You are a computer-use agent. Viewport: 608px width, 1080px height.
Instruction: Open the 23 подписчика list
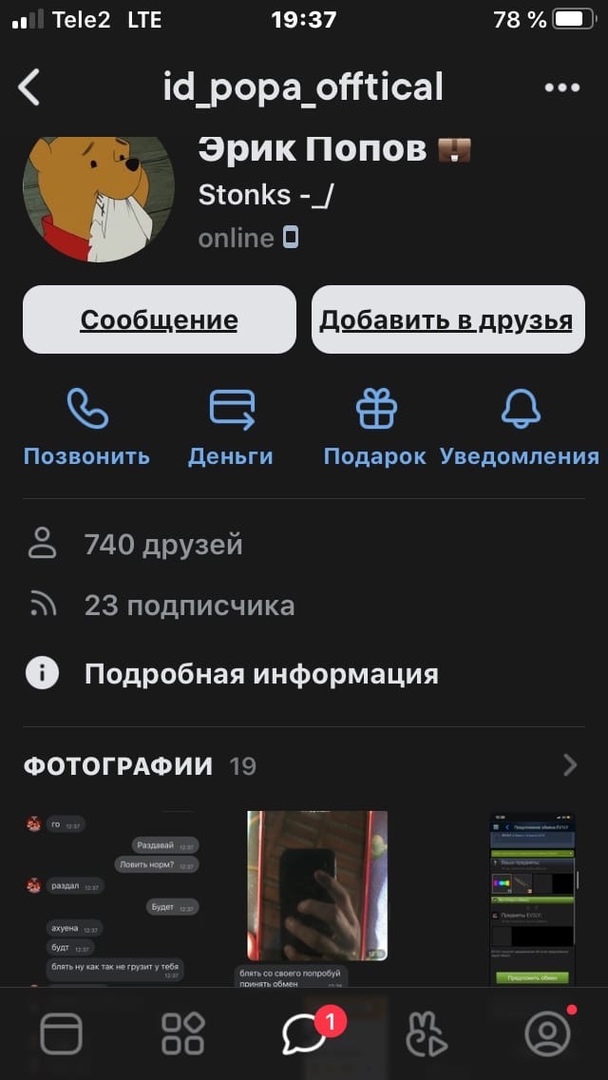[189, 606]
